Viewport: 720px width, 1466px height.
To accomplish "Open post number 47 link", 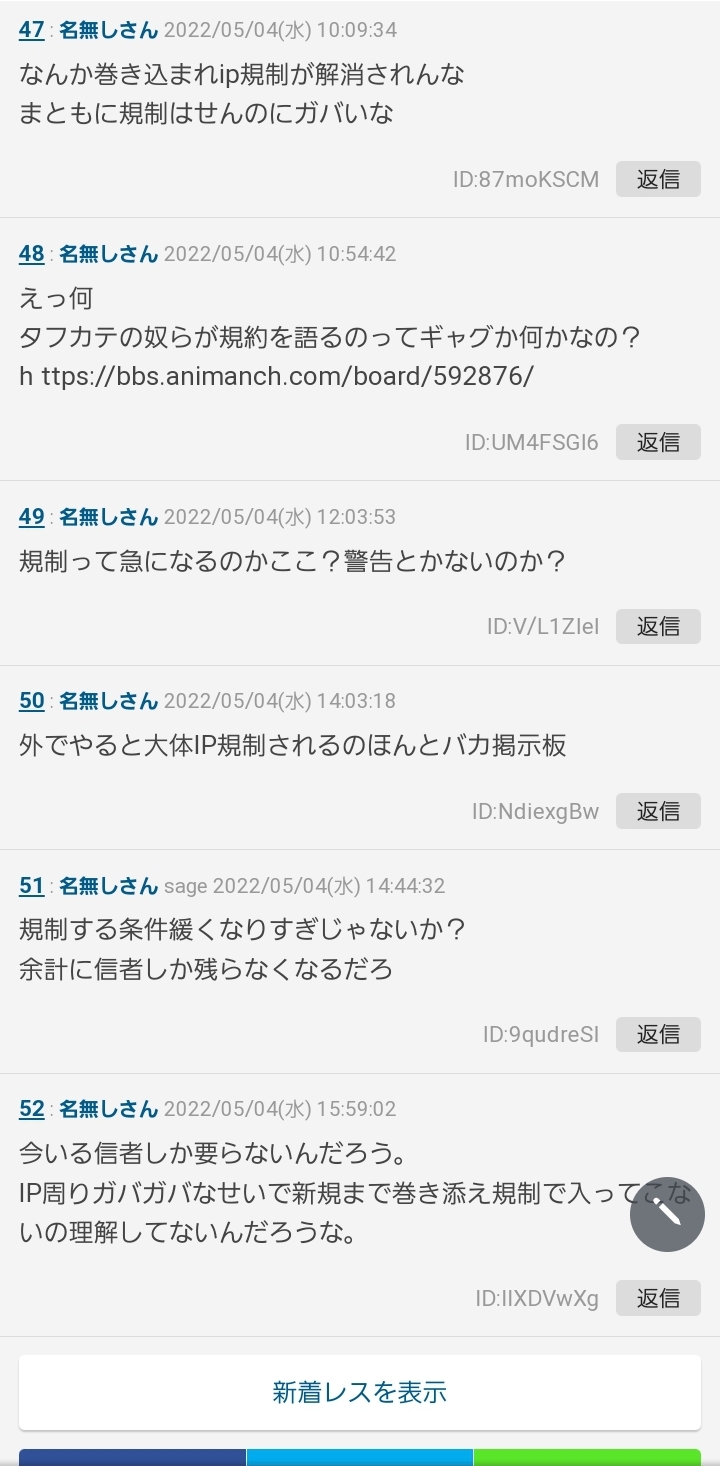I will [32, 30].
